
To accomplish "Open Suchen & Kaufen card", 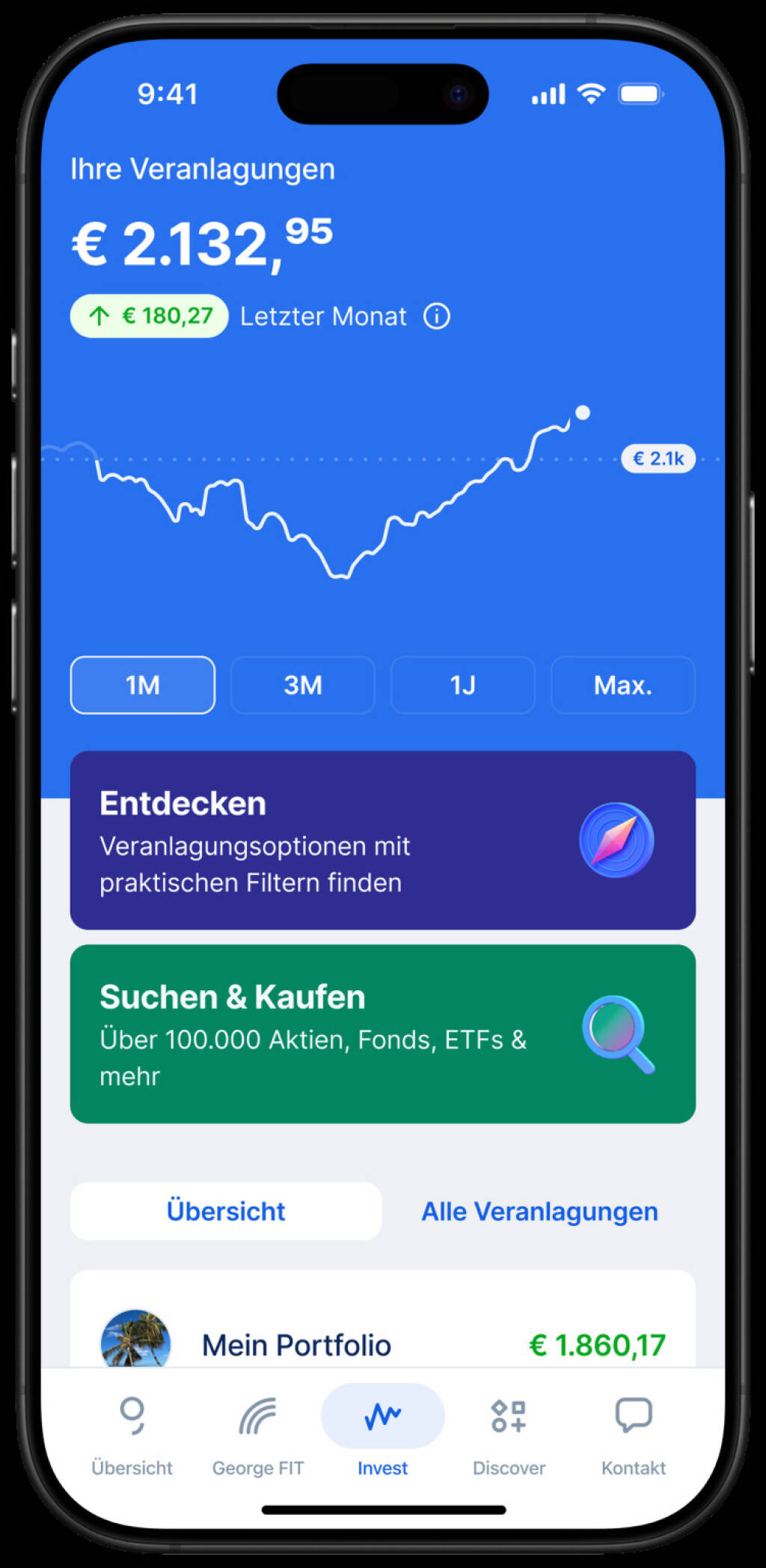I will coord(382,1034).
